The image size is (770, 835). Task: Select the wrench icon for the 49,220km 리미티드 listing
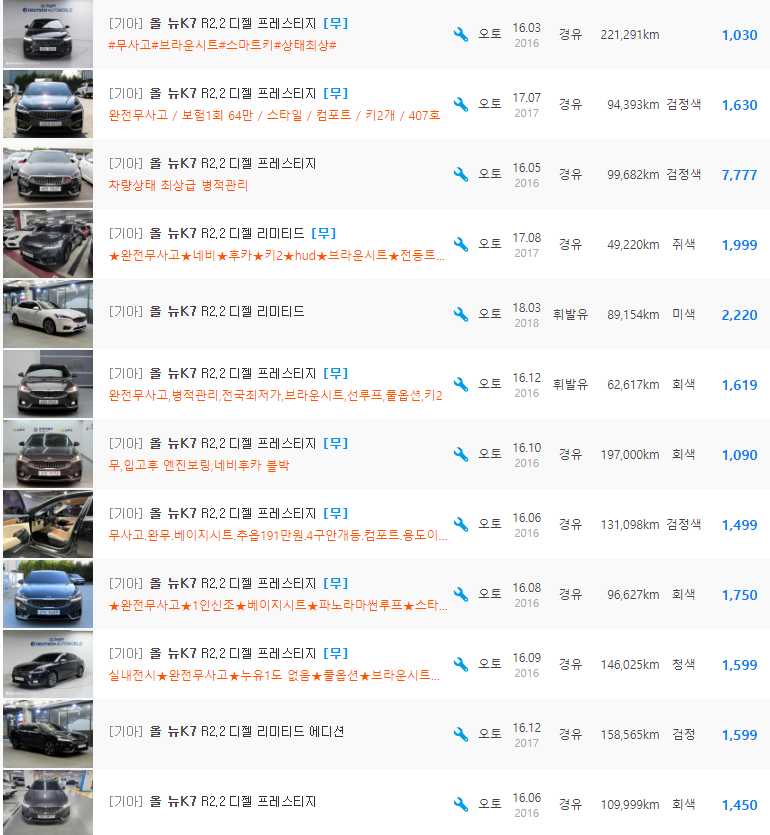[460, 244]
